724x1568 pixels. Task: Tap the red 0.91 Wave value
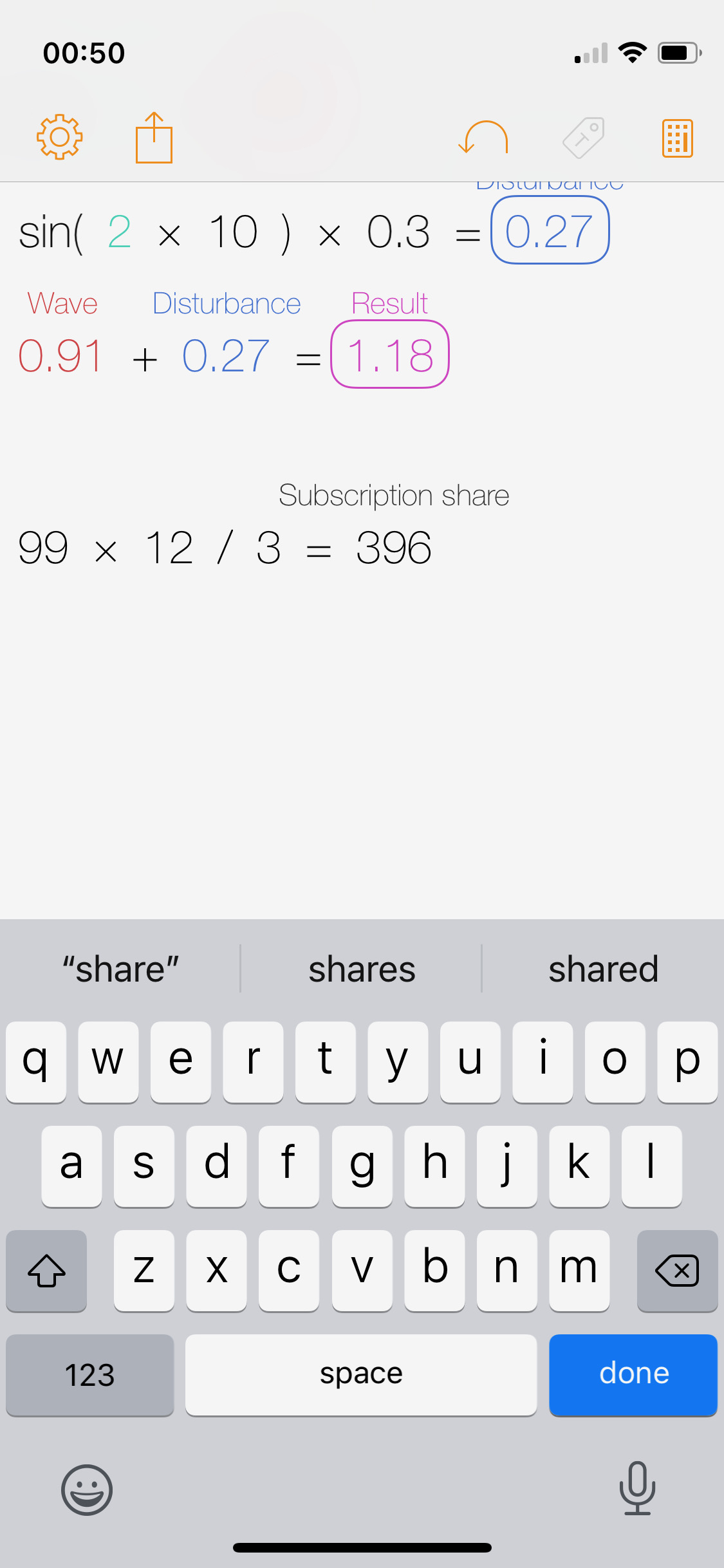tap(60, 356)
